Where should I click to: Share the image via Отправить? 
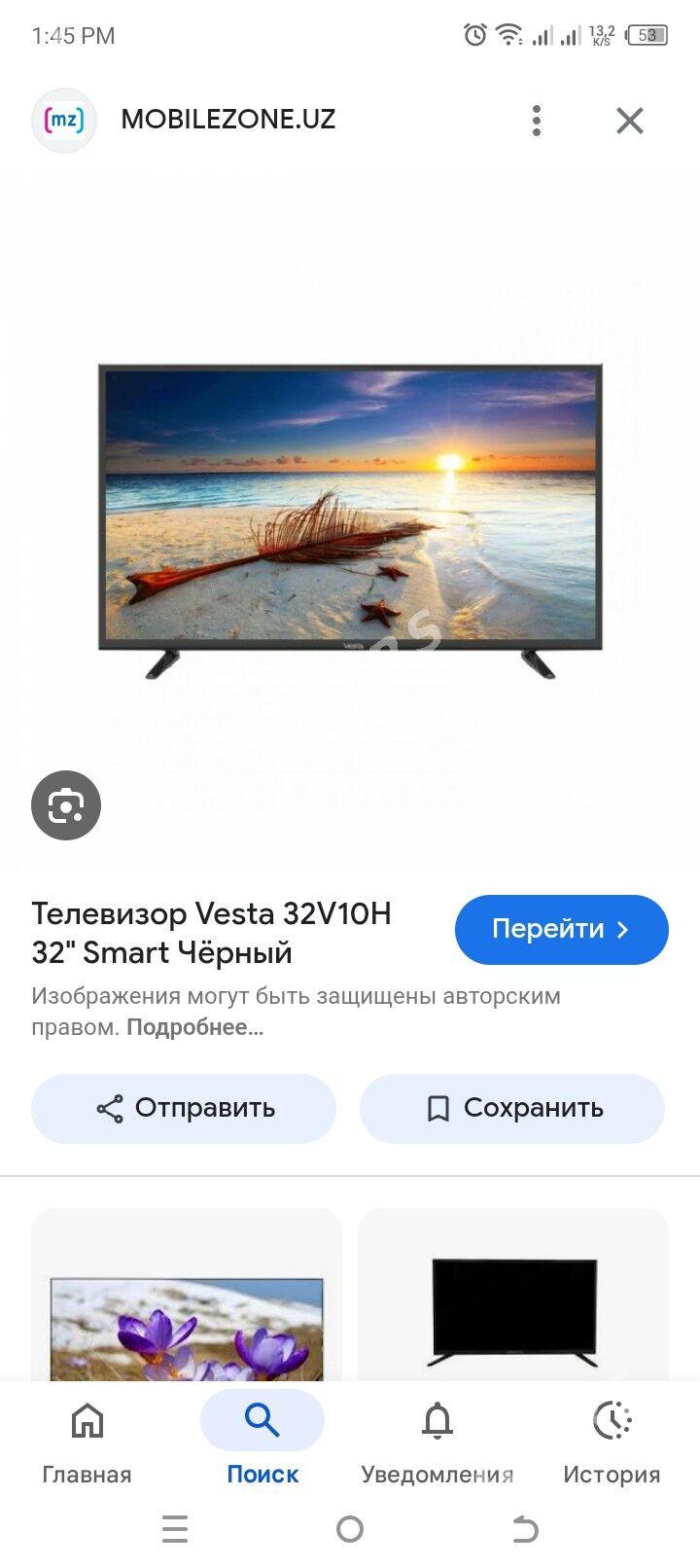tap(184, 1108)
